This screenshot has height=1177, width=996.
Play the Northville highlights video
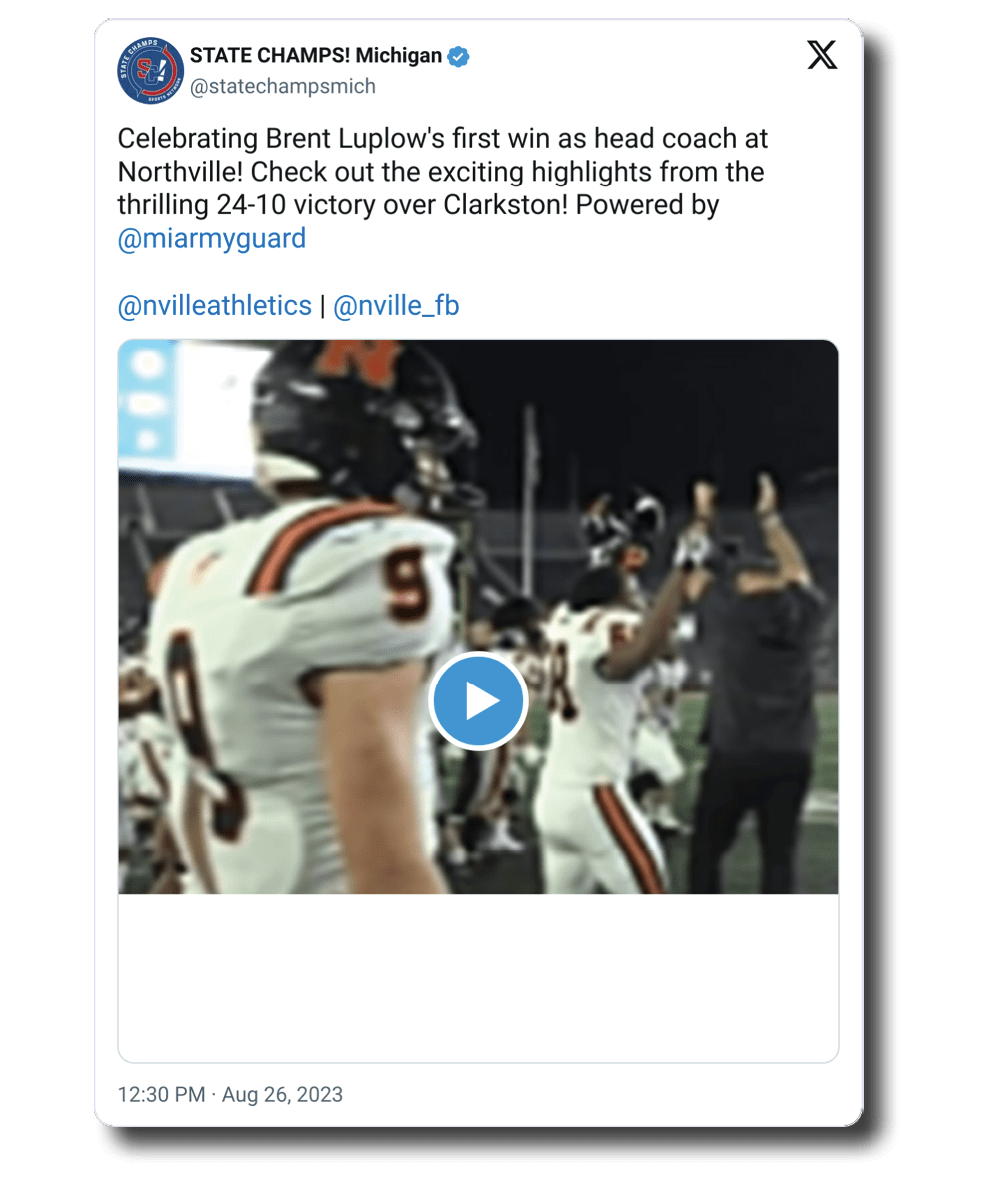(x=478, y=701)
